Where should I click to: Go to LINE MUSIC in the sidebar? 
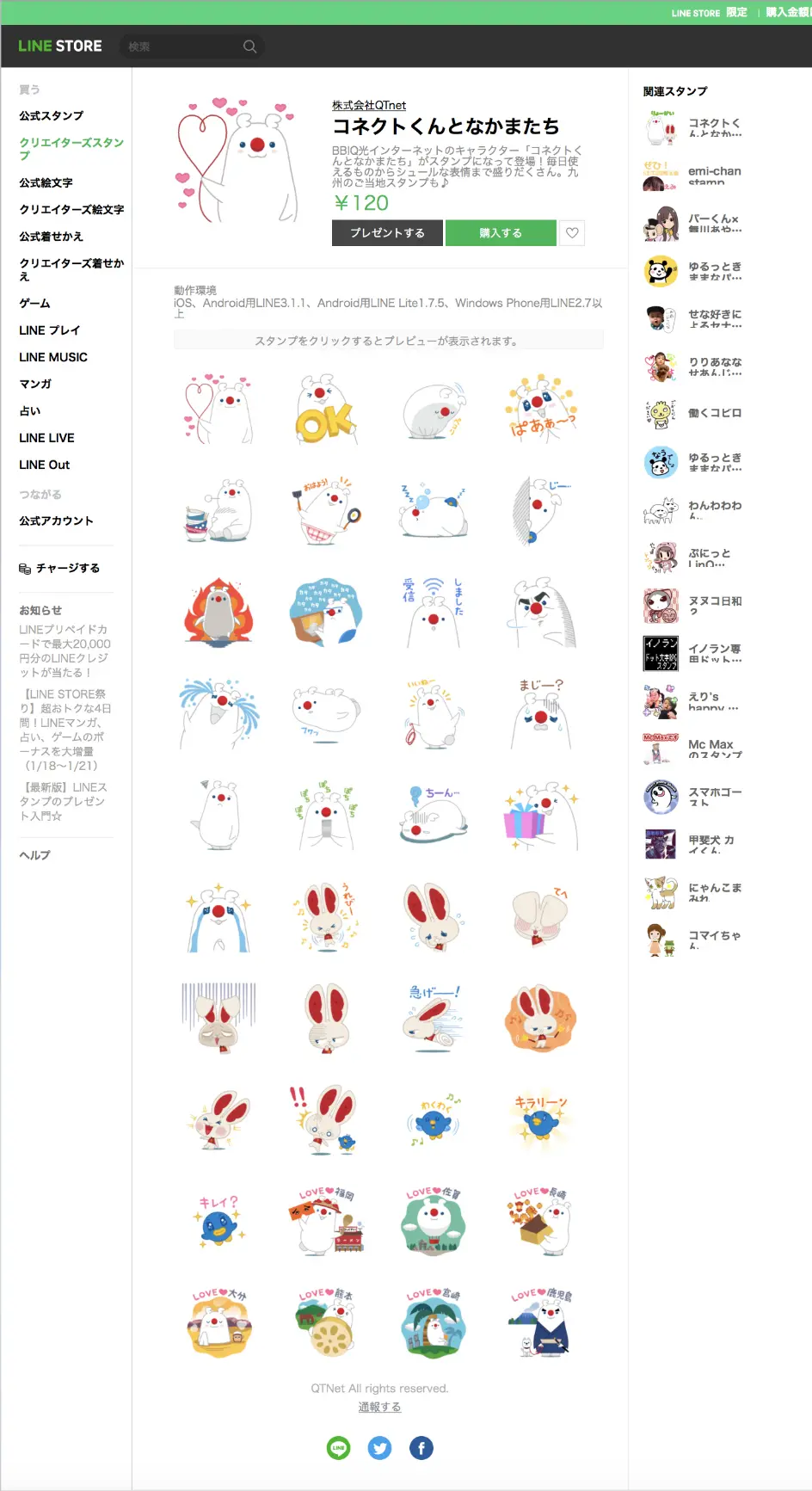click(x=53, y=357)
